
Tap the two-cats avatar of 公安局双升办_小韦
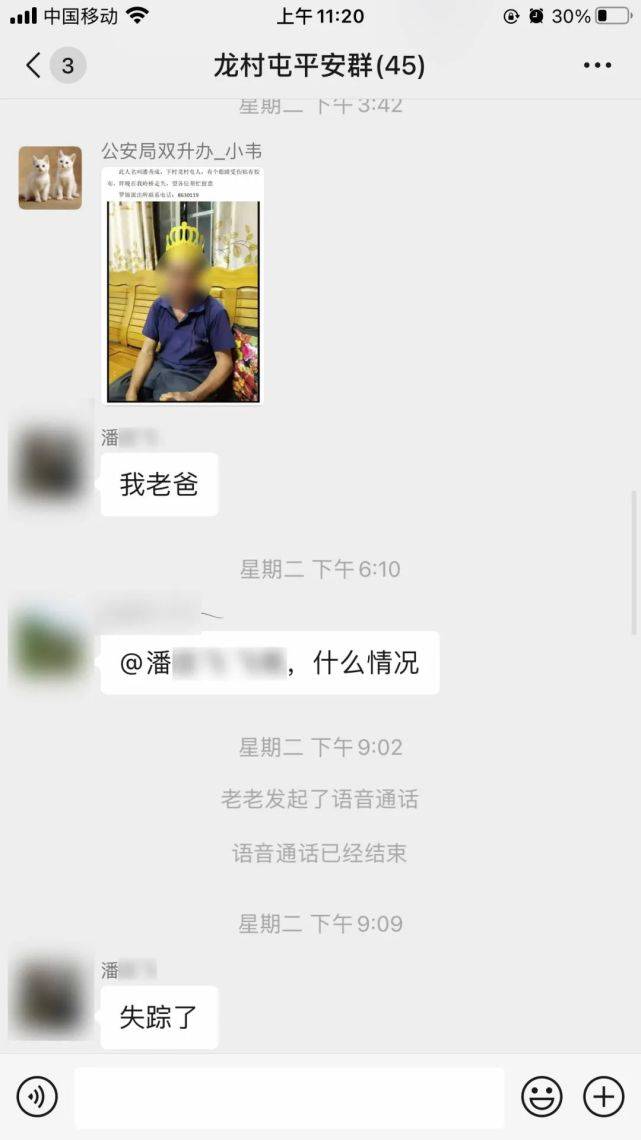point(50,178)
